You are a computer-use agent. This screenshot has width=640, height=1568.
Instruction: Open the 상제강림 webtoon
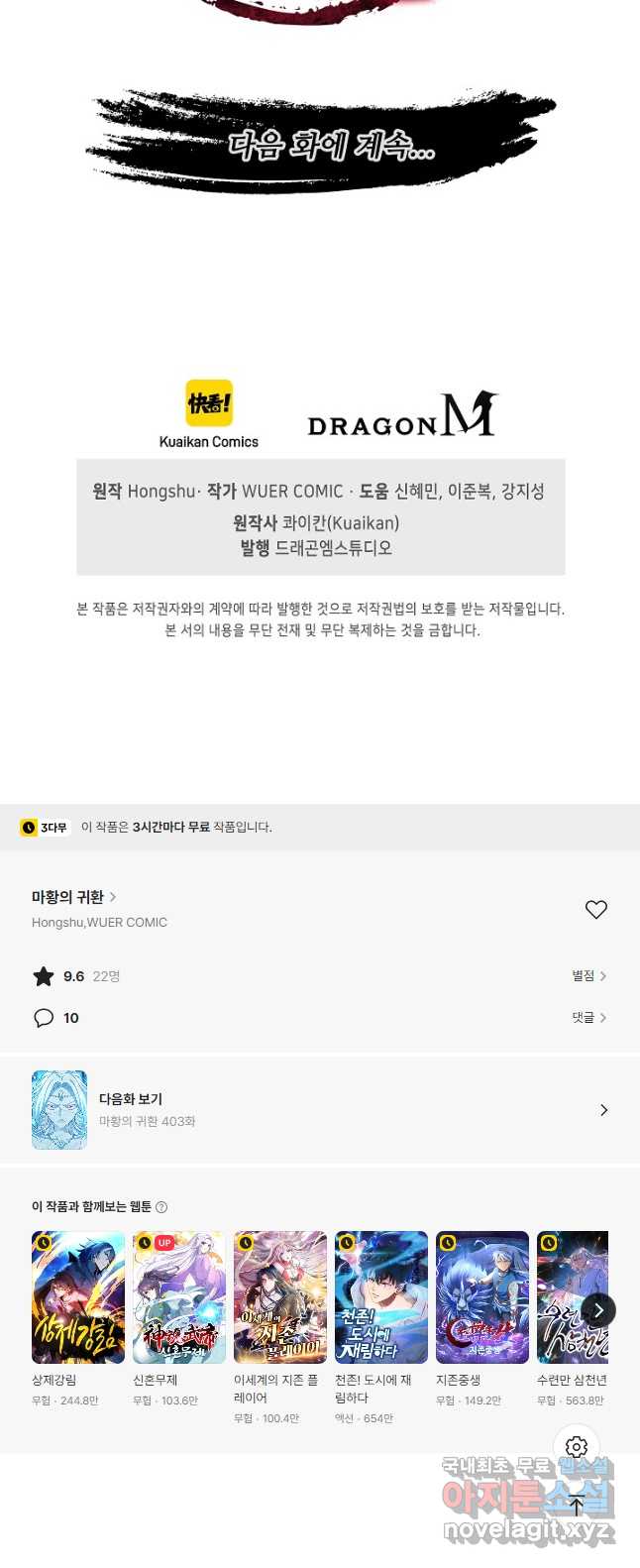(78, 1297)
